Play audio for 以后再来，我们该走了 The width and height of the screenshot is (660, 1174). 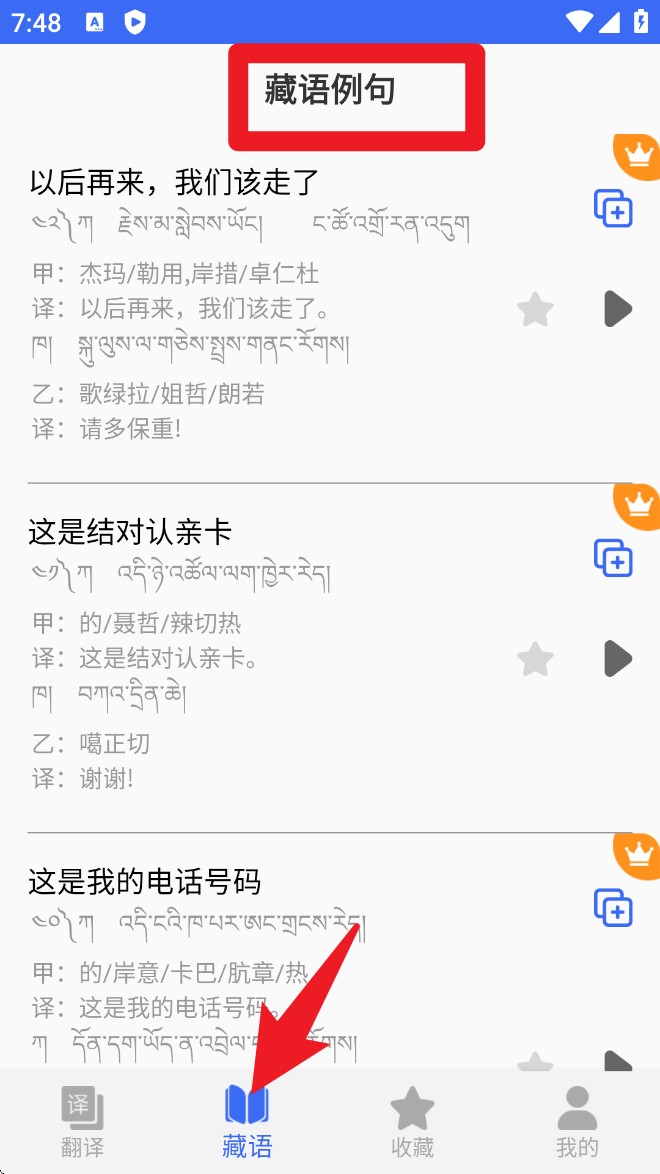618,309
